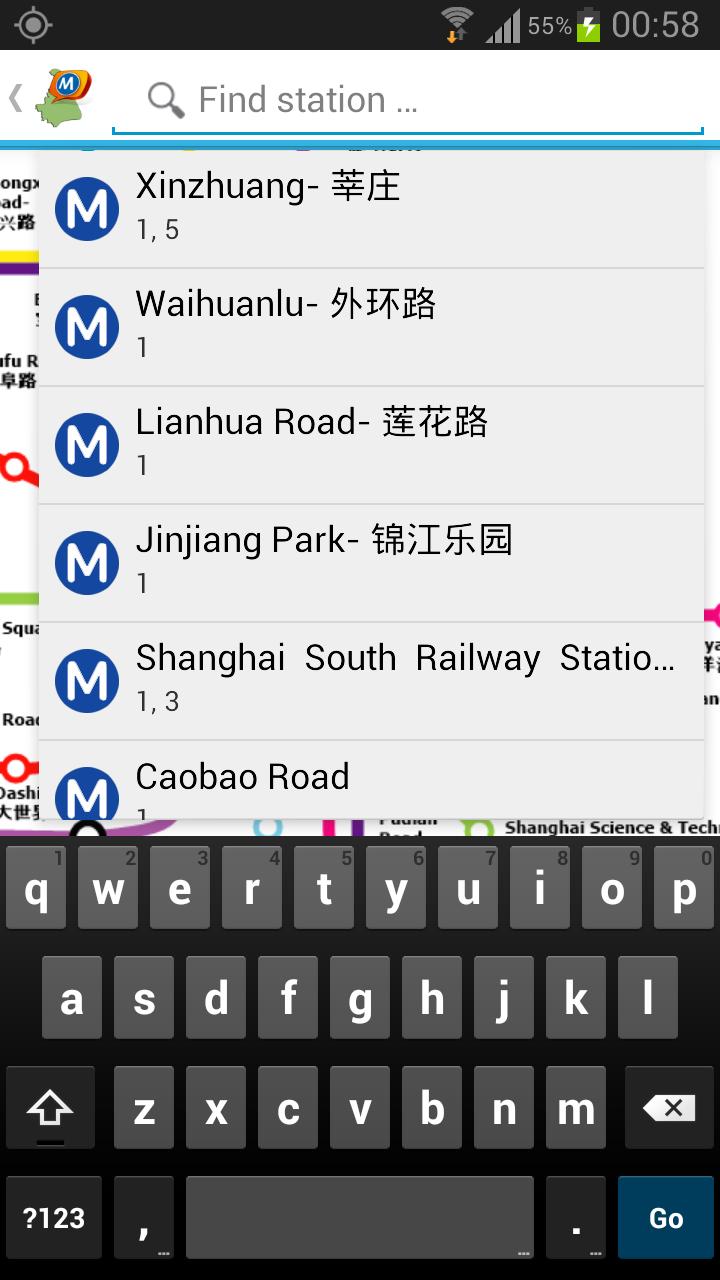
Task: Click the M badge beside Waihuanlu
Action: [x=86, y=326]
